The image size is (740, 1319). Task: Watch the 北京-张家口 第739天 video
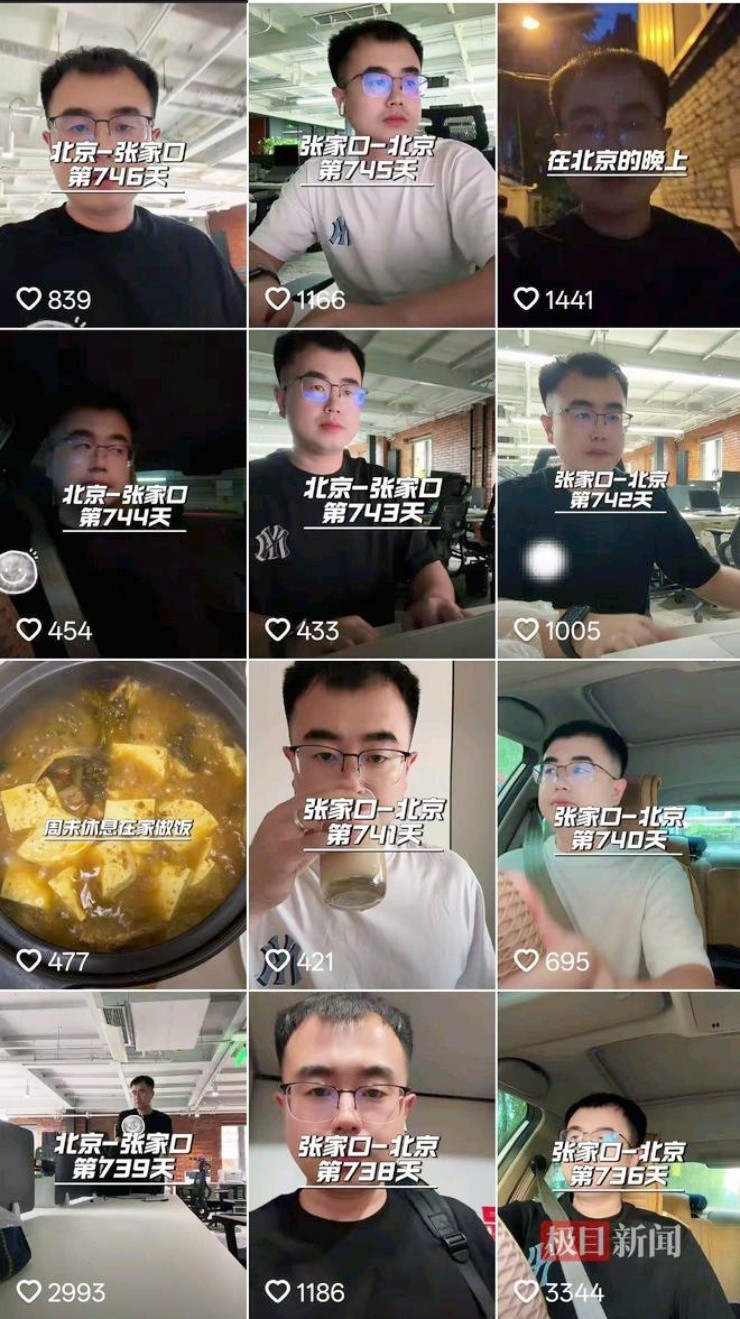pyautogui.click(x=122, y=1155)
